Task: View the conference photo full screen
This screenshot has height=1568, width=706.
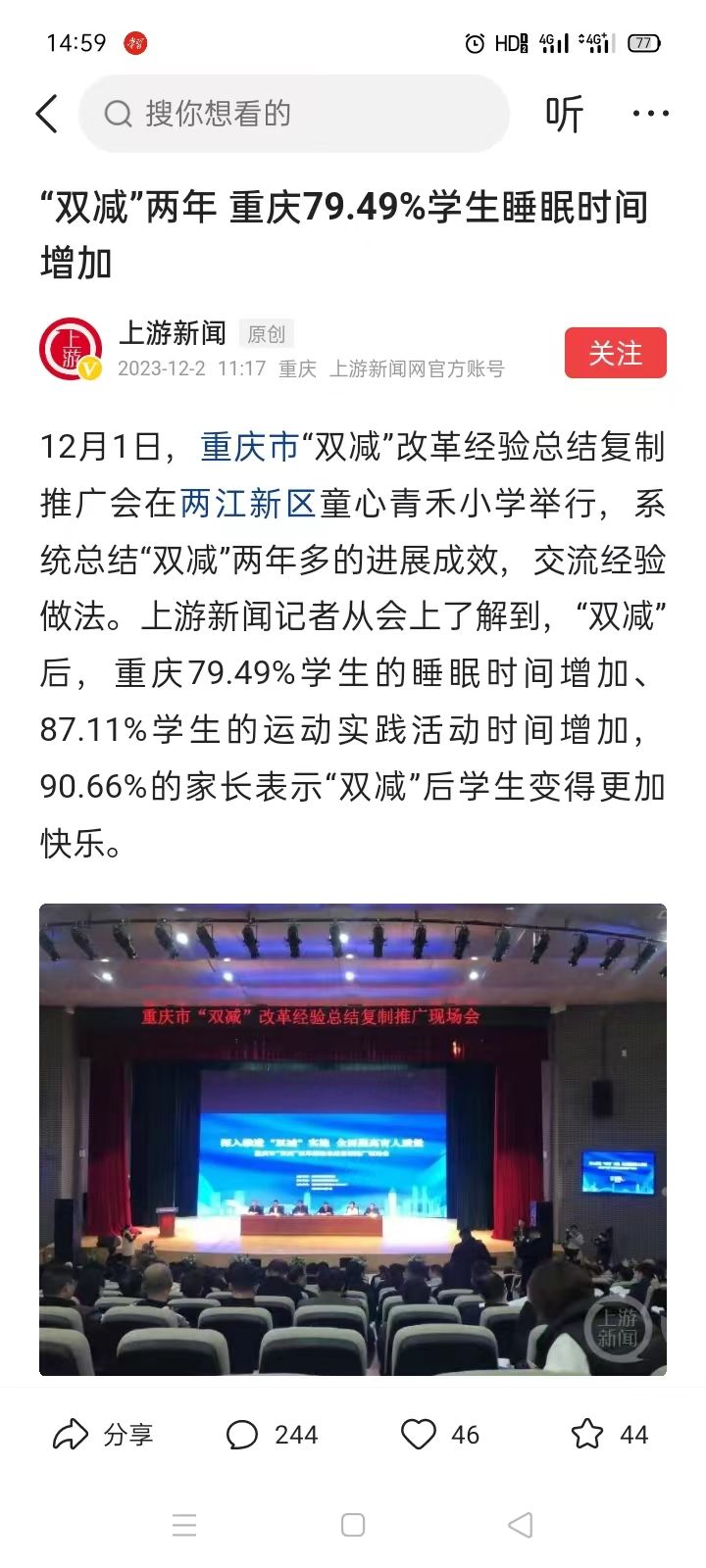Action: 353,1139
